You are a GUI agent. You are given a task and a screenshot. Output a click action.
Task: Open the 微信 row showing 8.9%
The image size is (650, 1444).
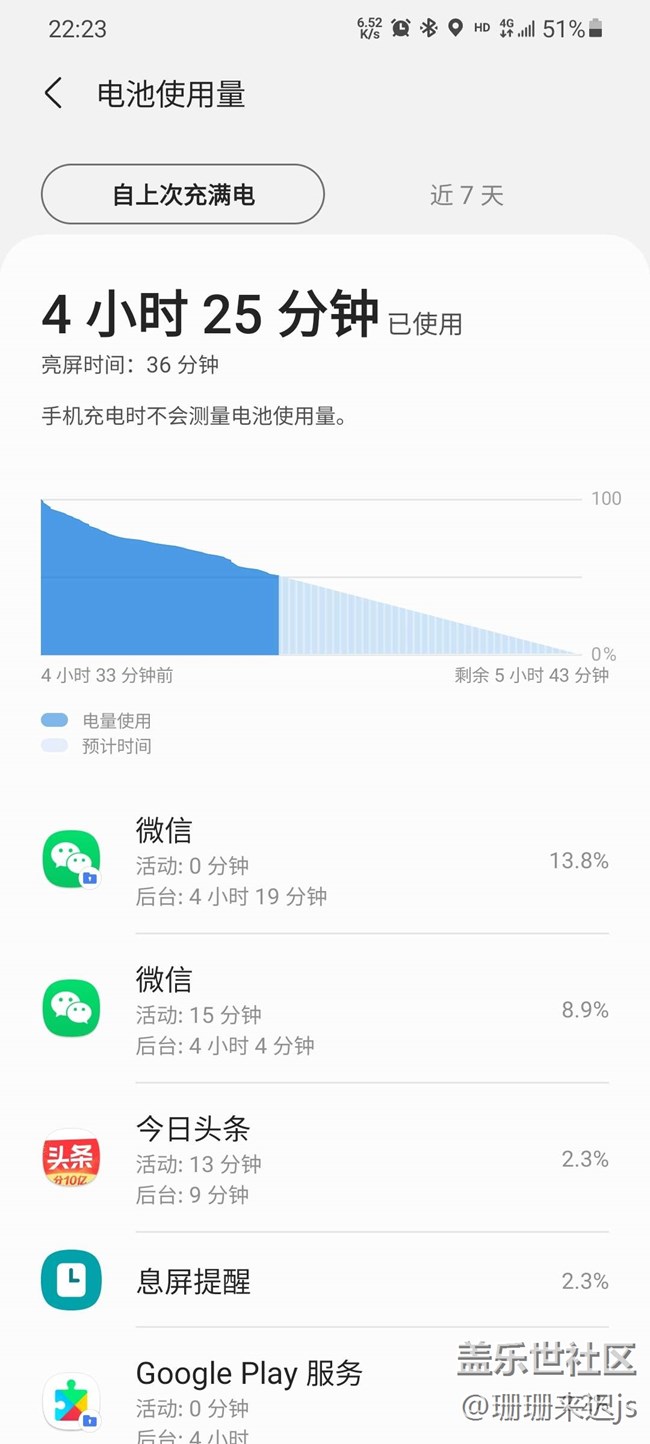(325, 1010)
